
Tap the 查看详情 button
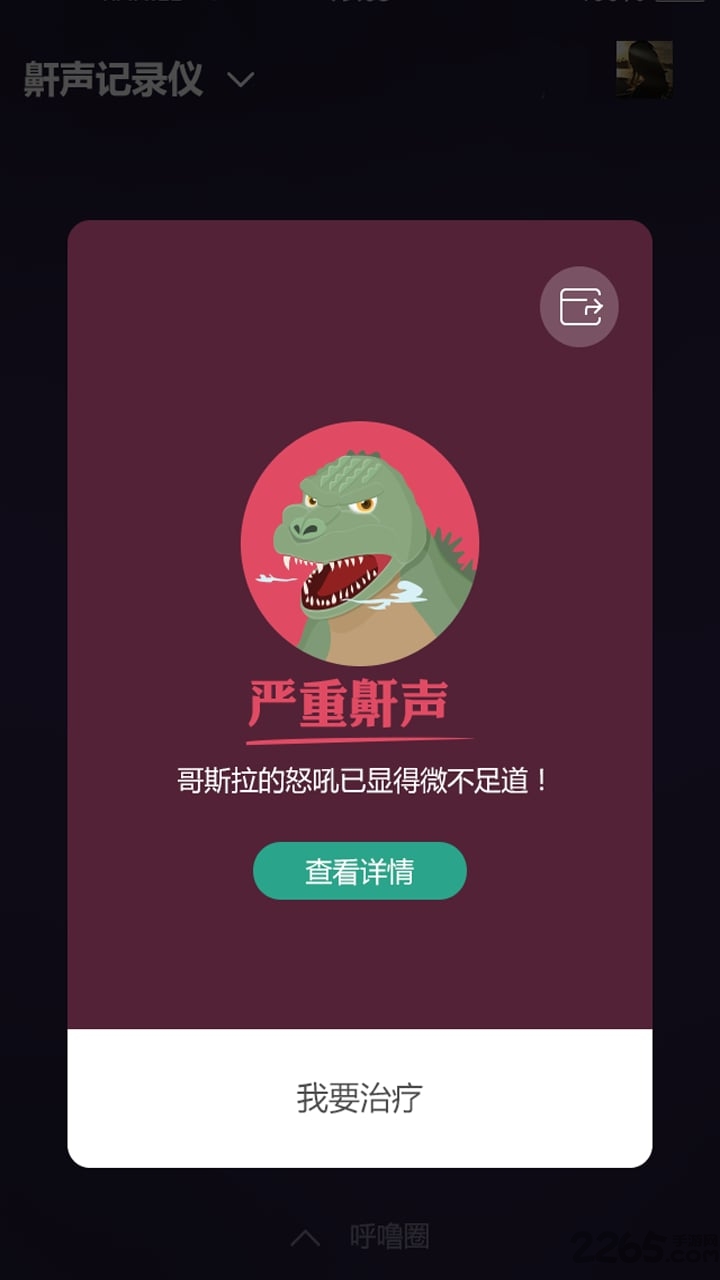pos(359,871)
